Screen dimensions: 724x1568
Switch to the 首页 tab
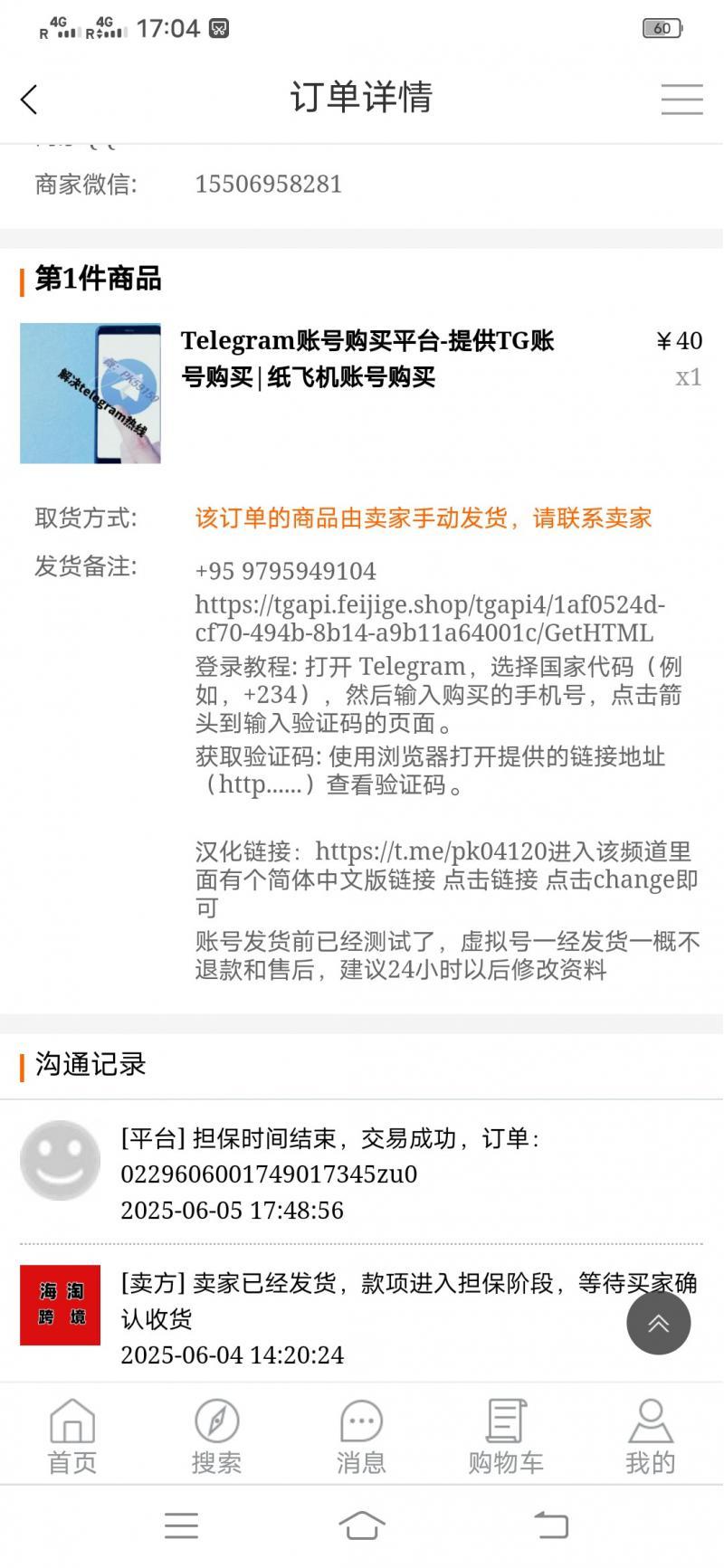[x=72, y=1436]
